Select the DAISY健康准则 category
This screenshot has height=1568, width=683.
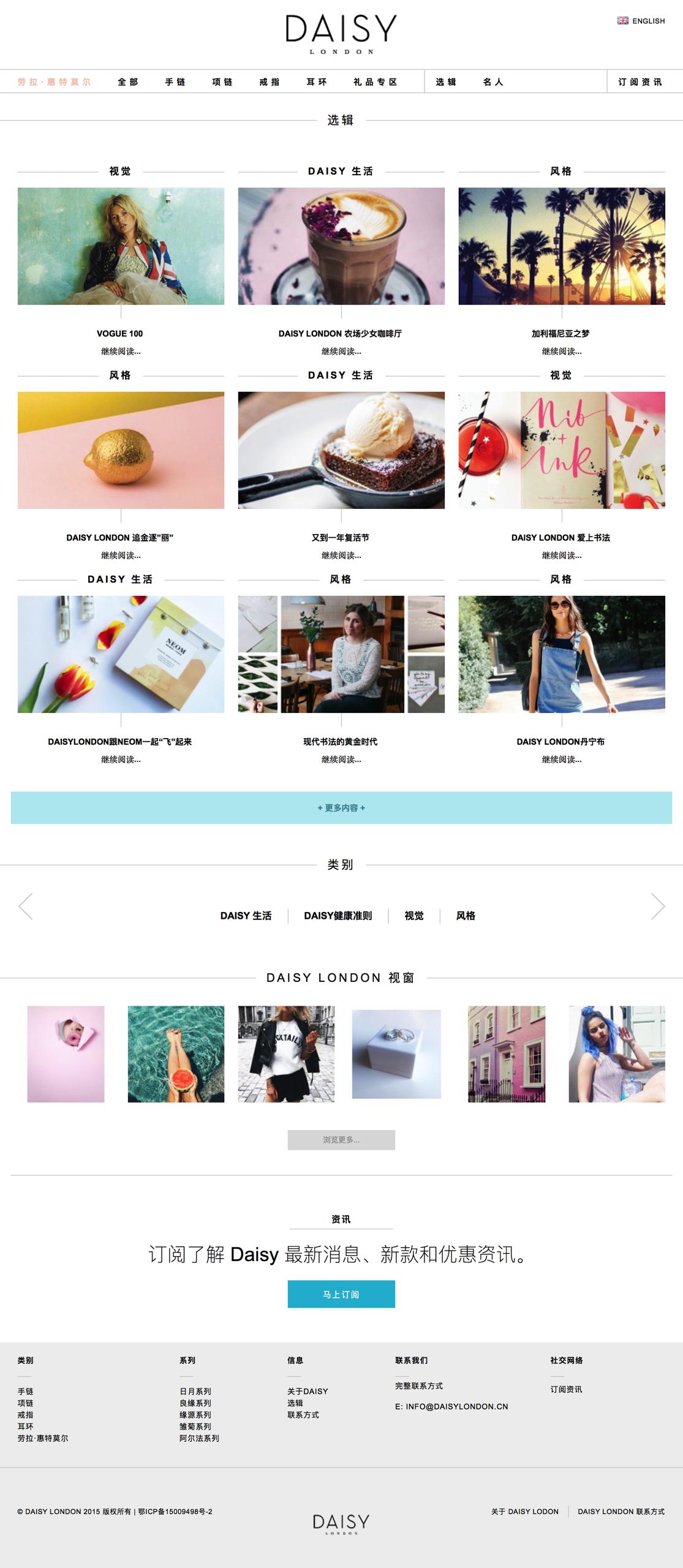338,916
